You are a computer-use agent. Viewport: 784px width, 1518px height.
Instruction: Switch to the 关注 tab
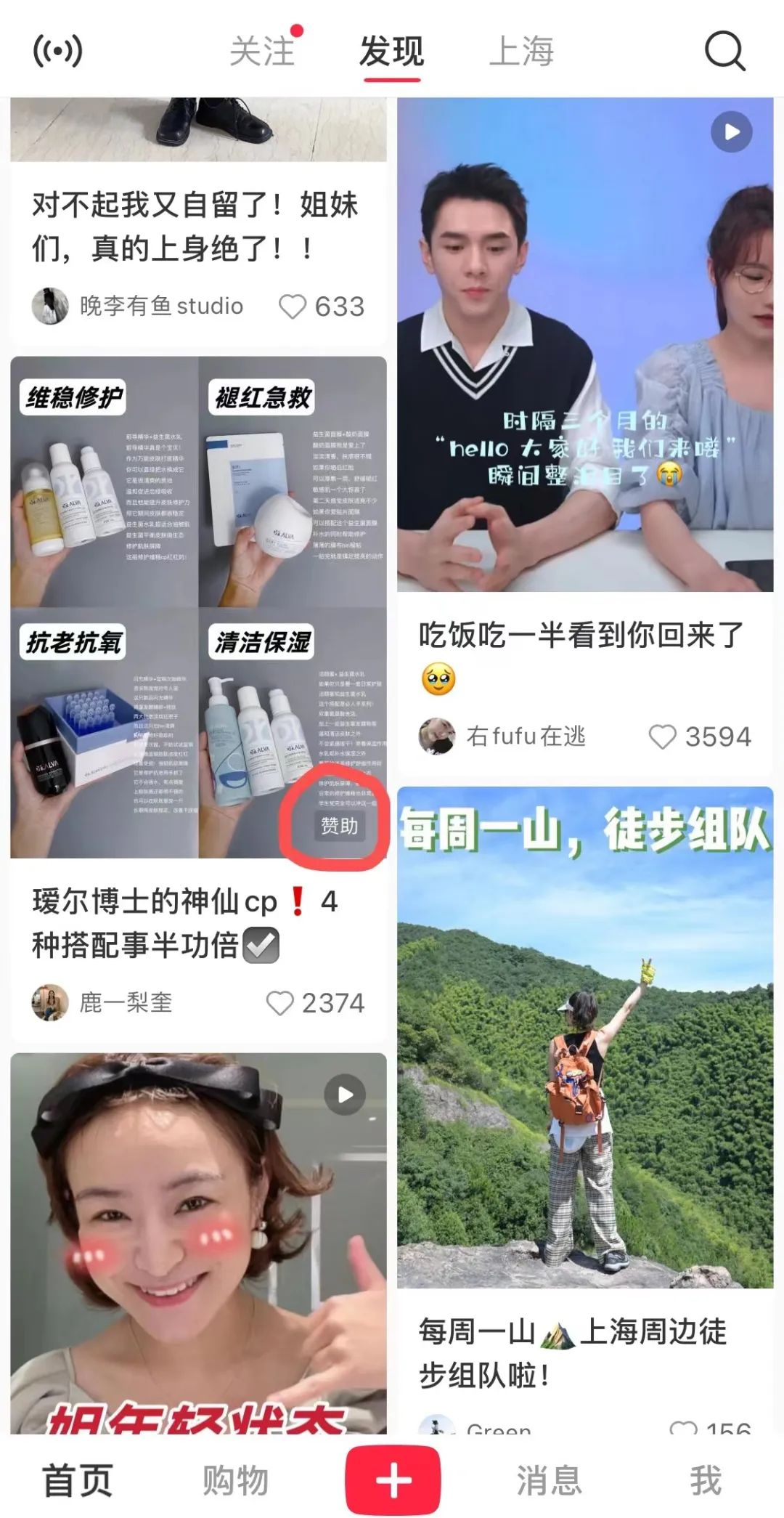262,52
